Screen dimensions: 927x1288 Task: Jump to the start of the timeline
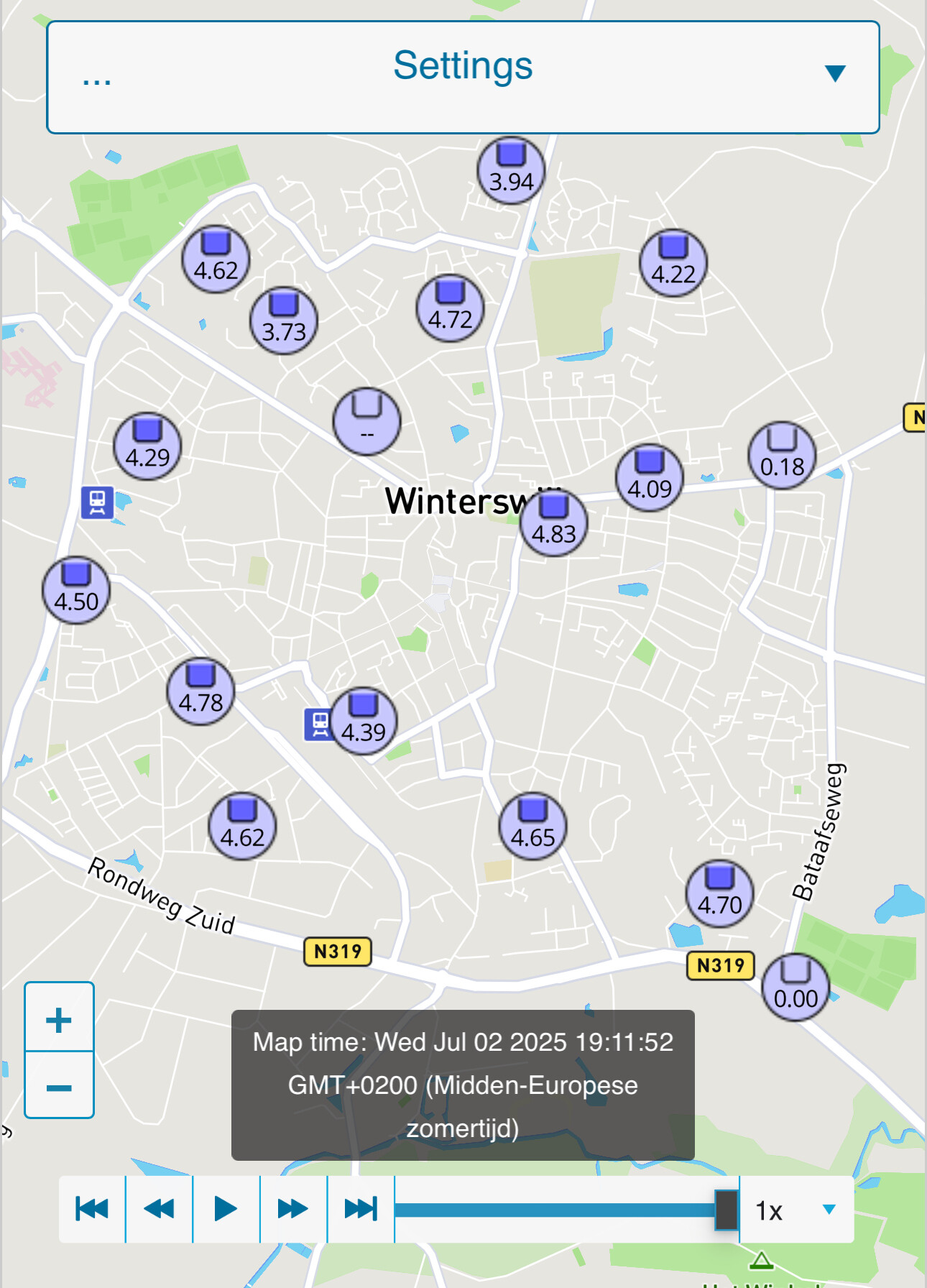pos(92,1209)
